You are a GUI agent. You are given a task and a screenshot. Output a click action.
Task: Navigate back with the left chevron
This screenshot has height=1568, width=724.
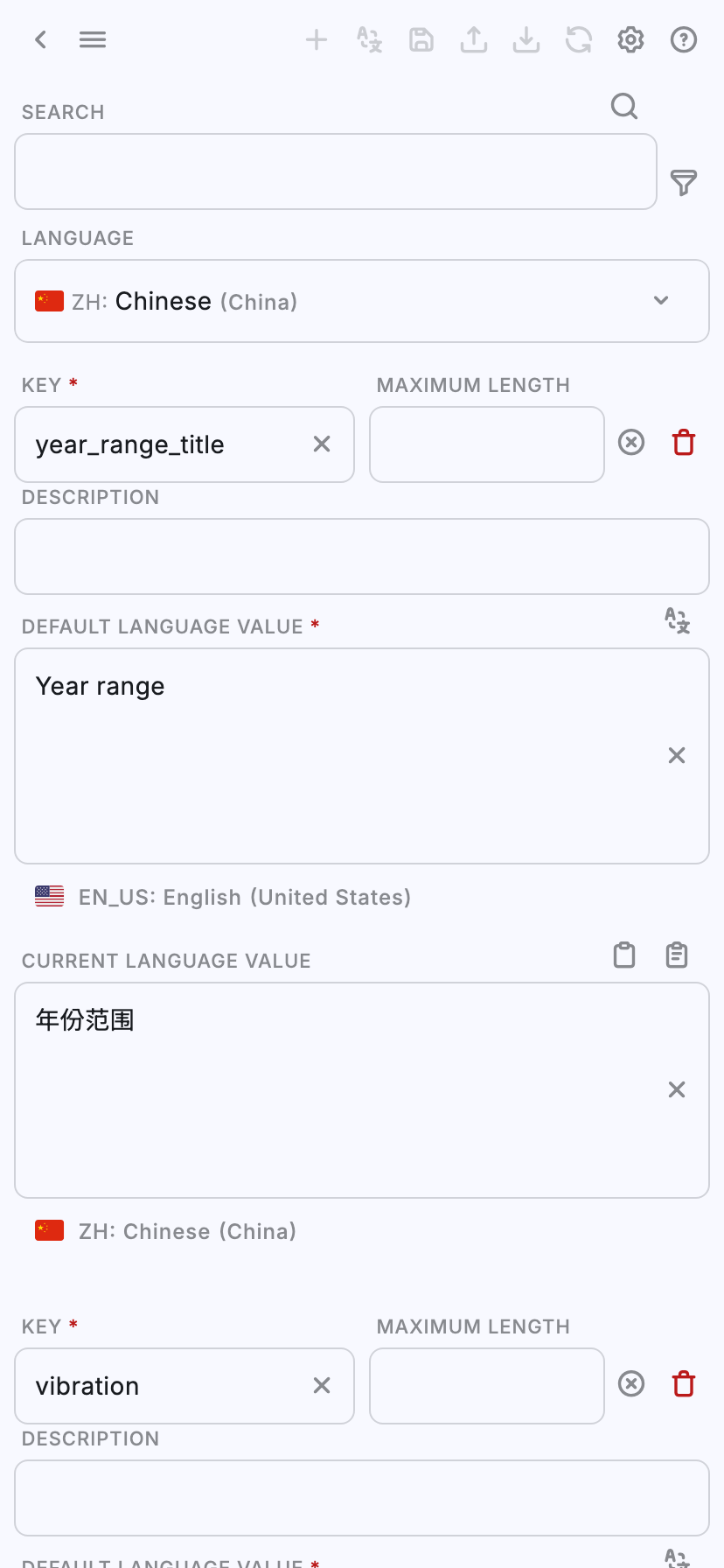[x=40, y=39]
